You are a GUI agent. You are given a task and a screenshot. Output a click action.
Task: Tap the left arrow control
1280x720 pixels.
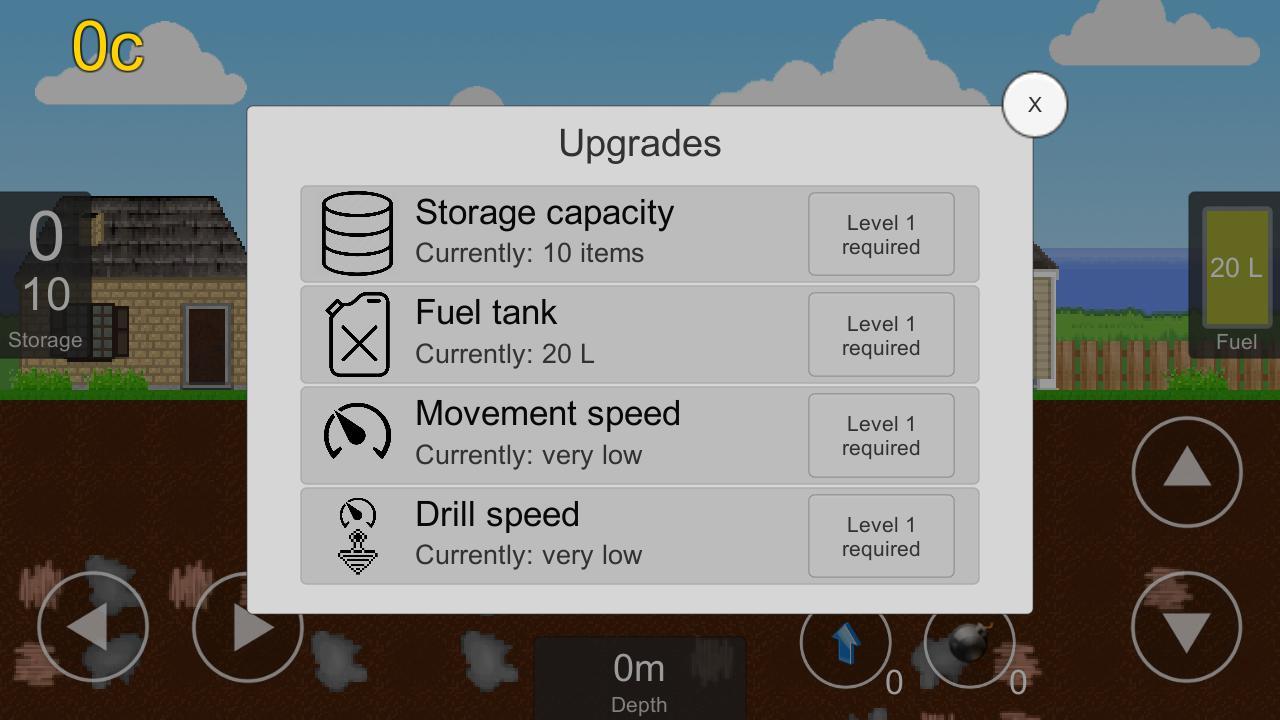(92, 628)
